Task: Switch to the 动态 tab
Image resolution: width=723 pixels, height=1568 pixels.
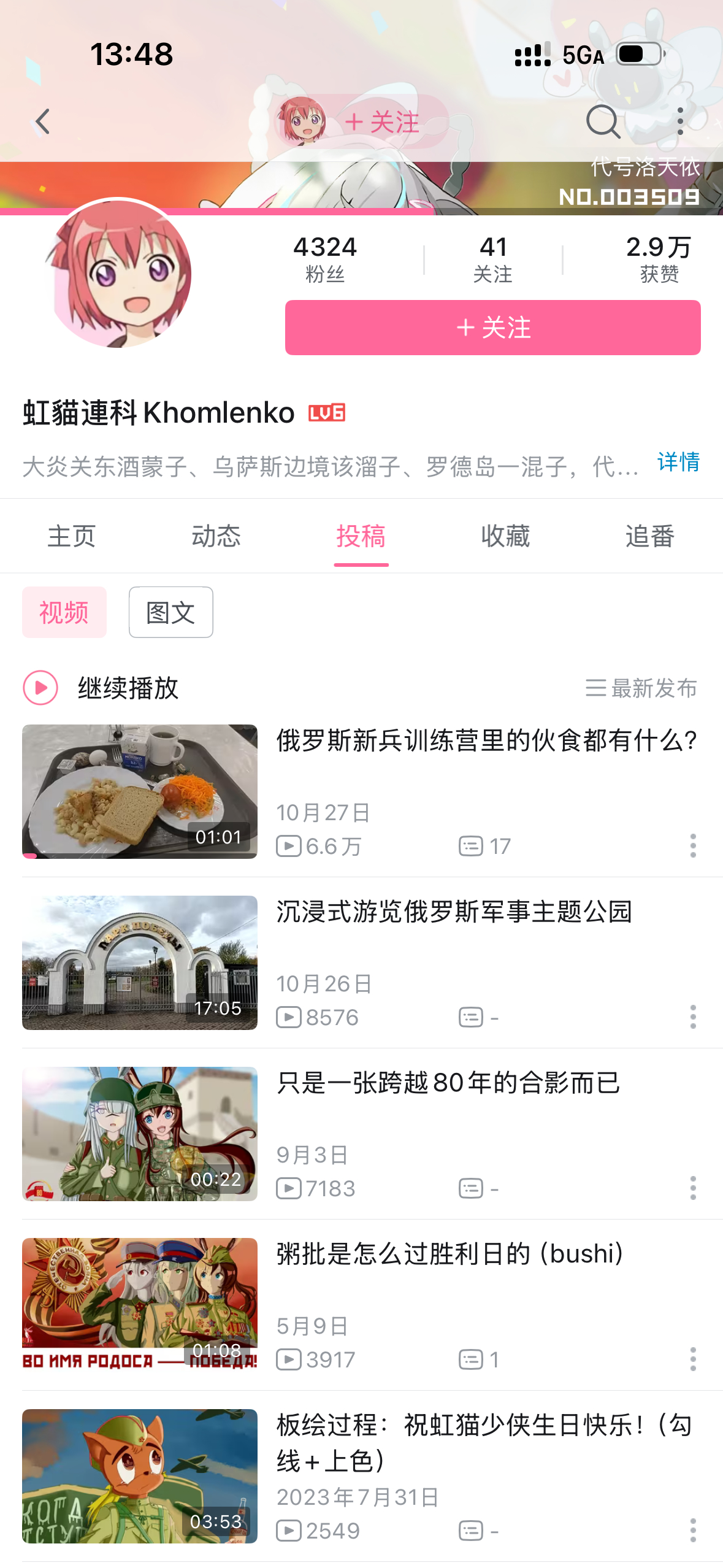Action: click(x=216, y=536)
